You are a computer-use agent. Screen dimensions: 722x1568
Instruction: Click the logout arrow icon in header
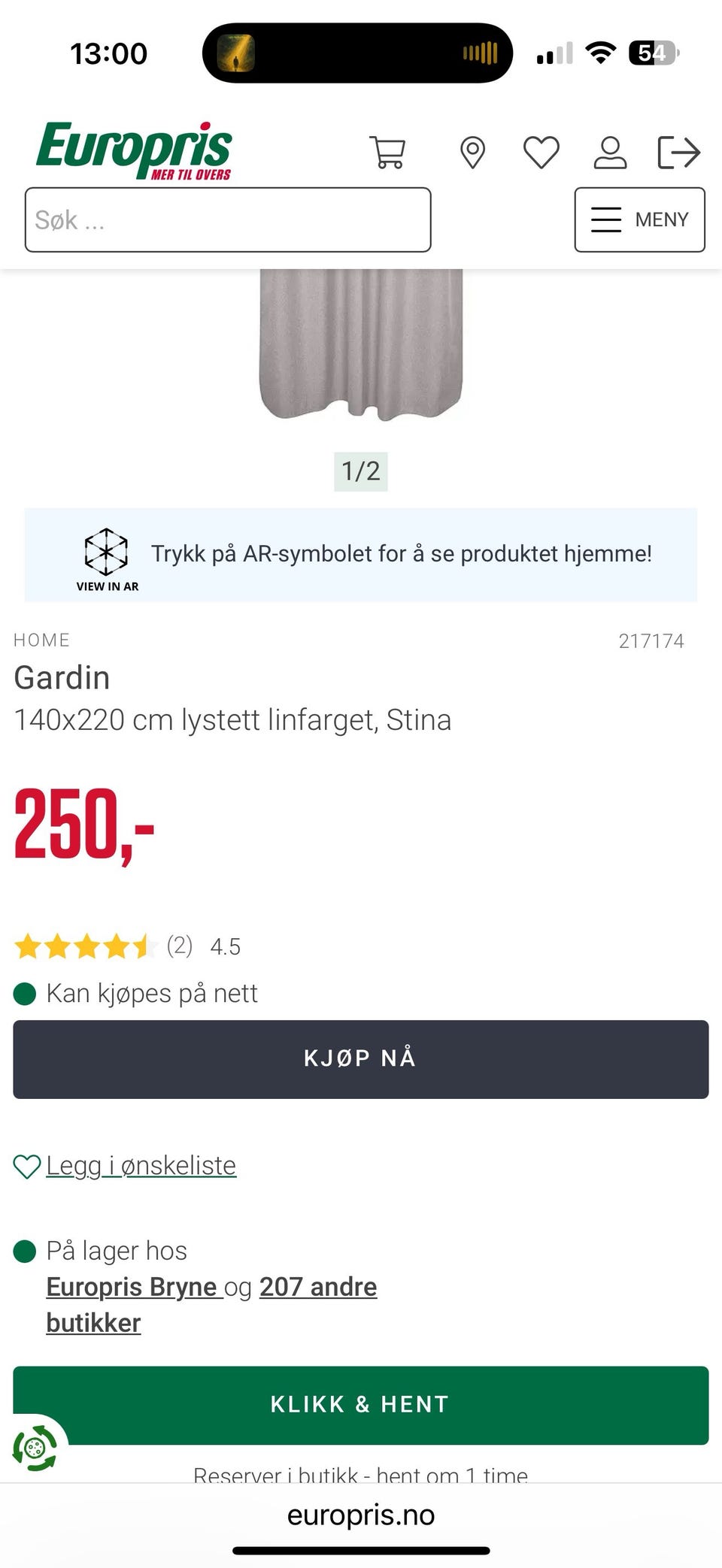pos(679,152)
